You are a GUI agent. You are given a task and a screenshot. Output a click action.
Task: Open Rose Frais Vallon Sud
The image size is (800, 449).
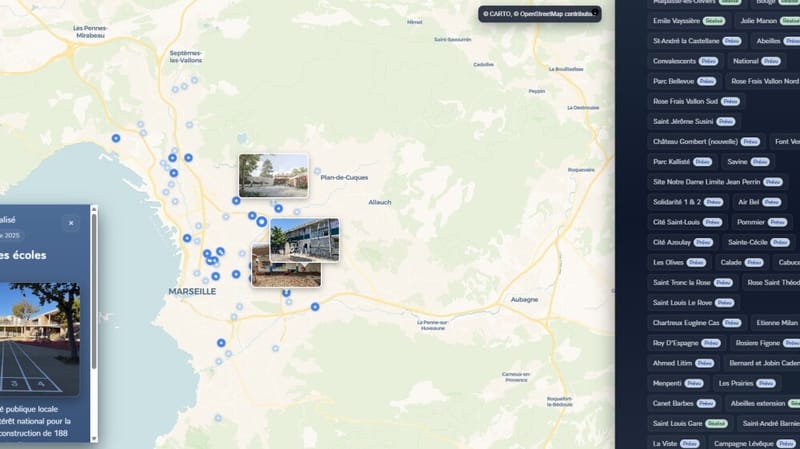(x=696, y=101)
